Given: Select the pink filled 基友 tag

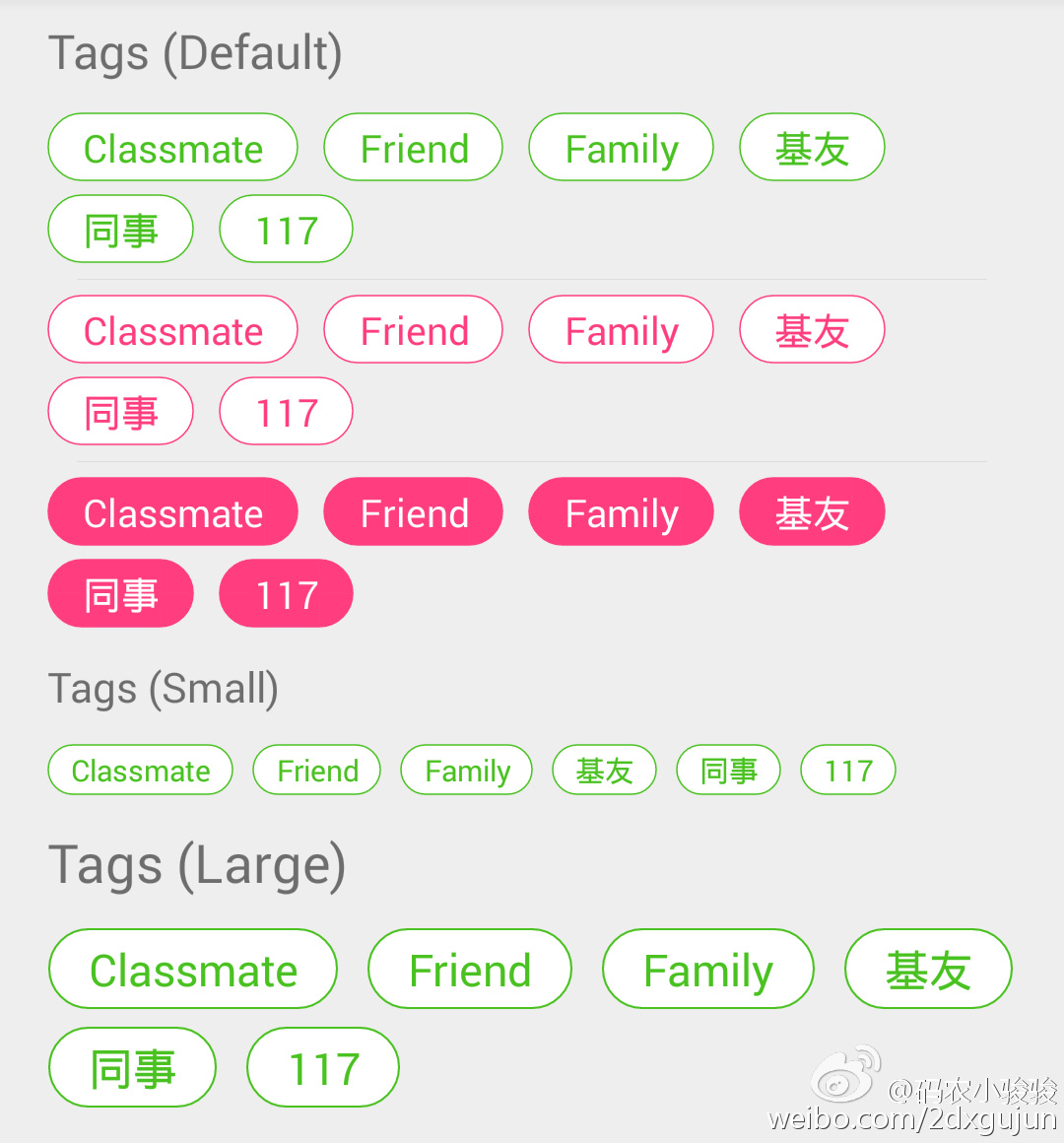Looking at the screenshot, I should pyautogui.click(x=812, y=512).
